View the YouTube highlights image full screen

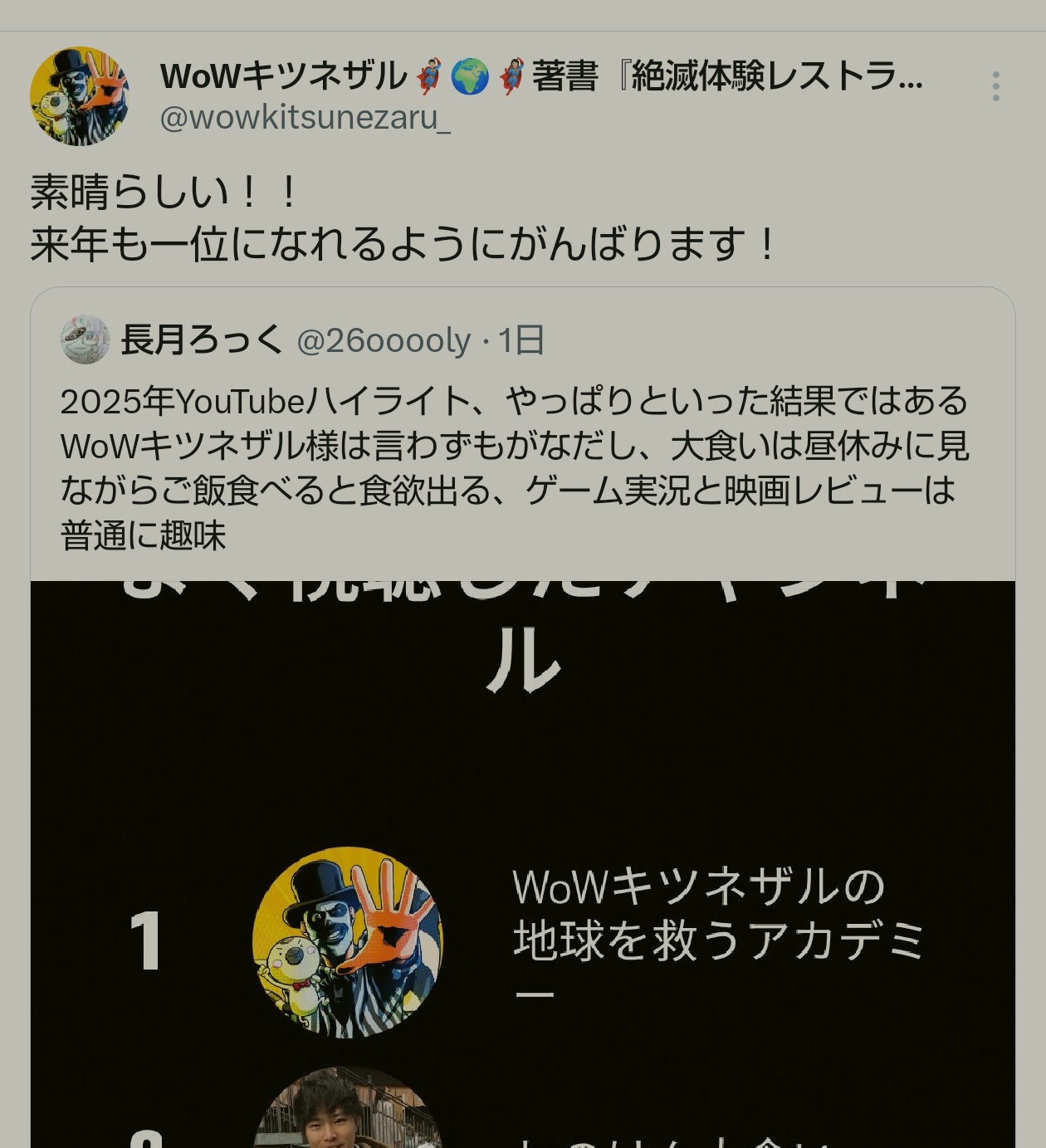(522, 863)
